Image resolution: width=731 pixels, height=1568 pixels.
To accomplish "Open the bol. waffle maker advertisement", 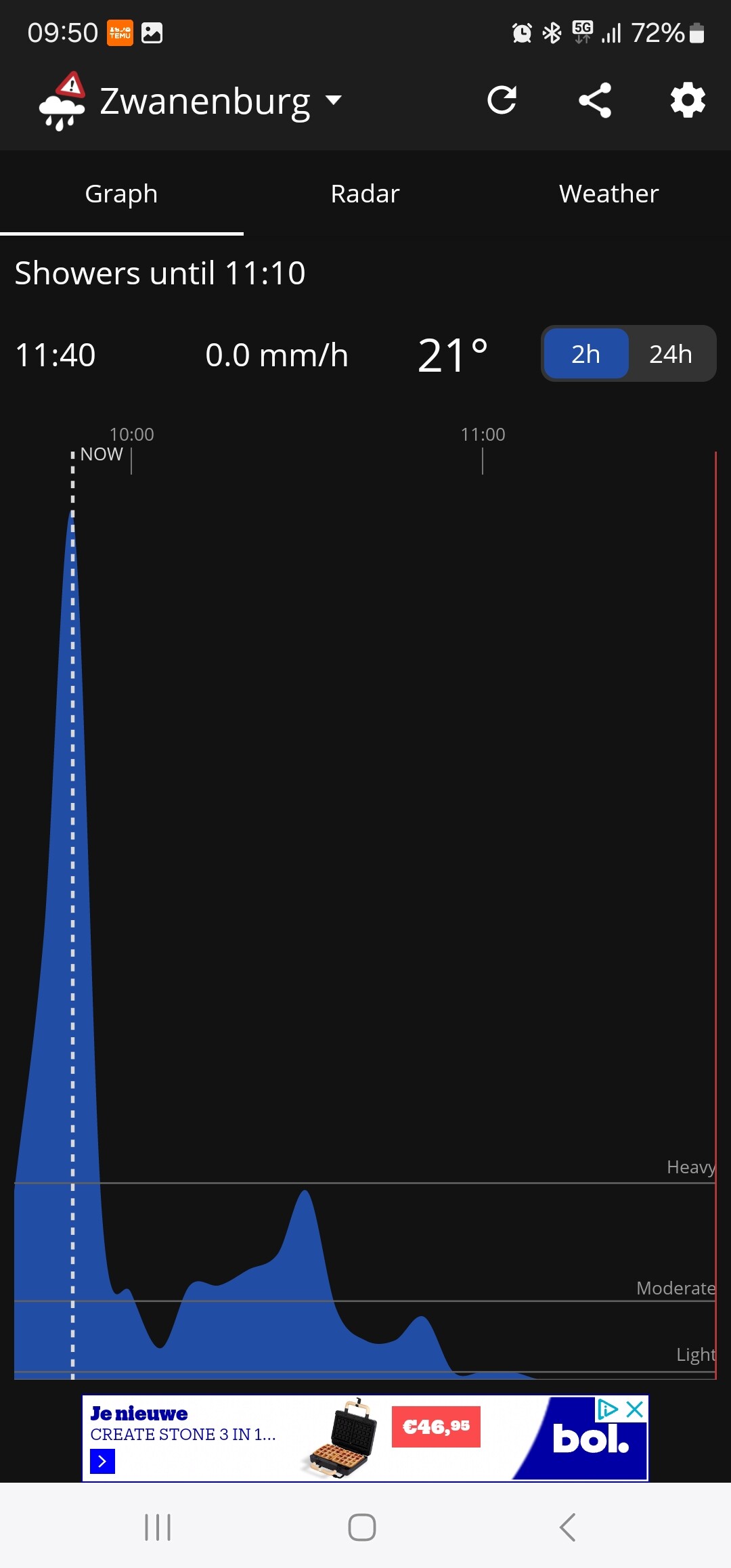I will (x=365, y=1438).
